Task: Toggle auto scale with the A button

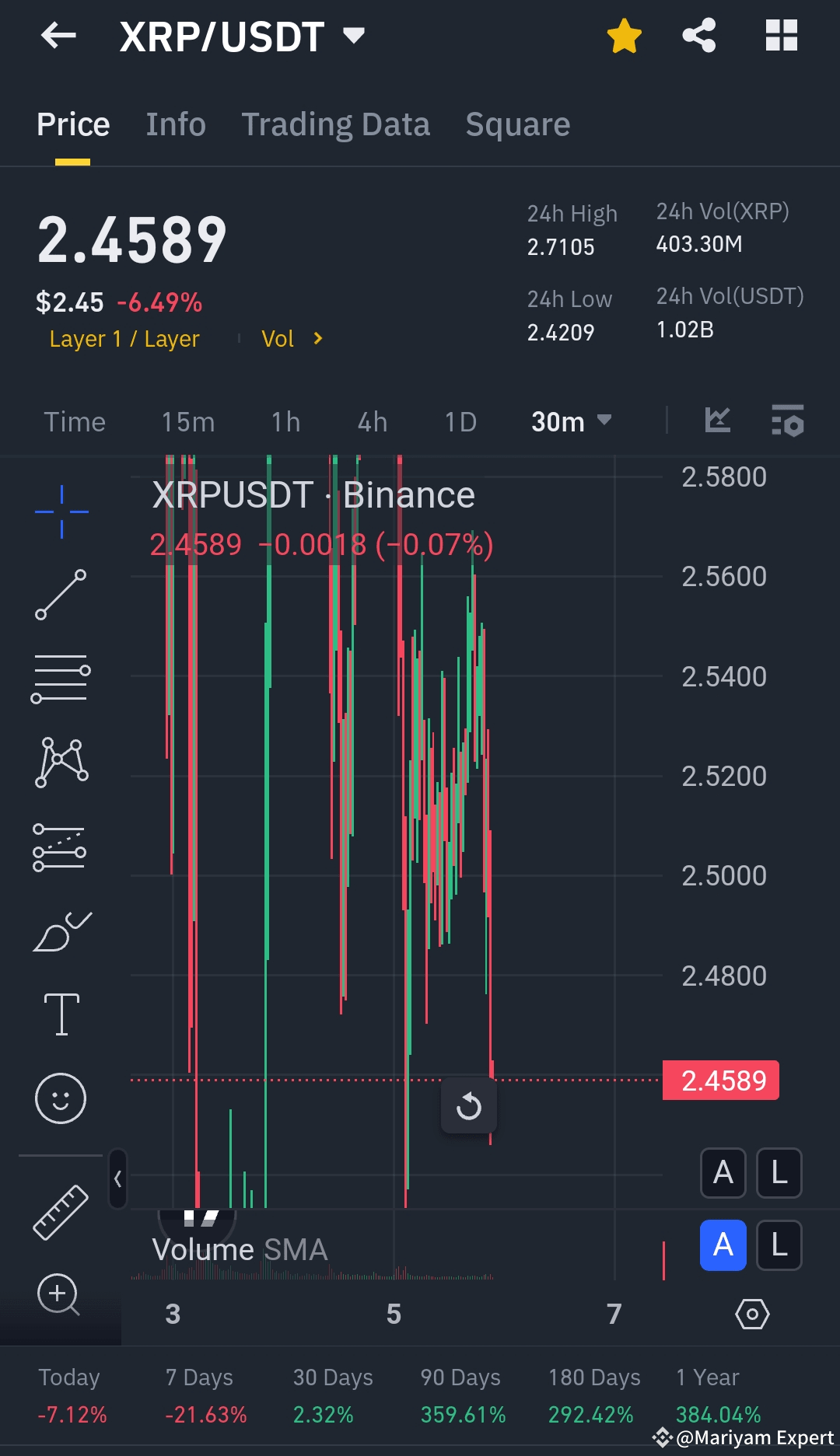Action: [x=723, y=1174]
